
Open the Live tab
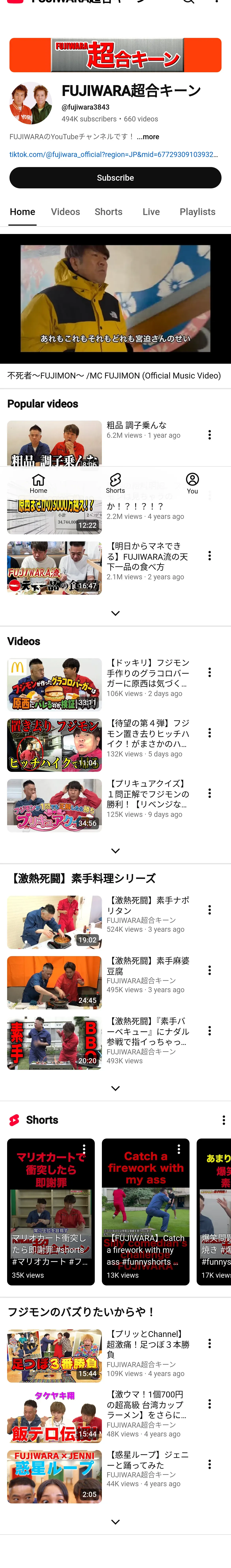coord(151,212)
